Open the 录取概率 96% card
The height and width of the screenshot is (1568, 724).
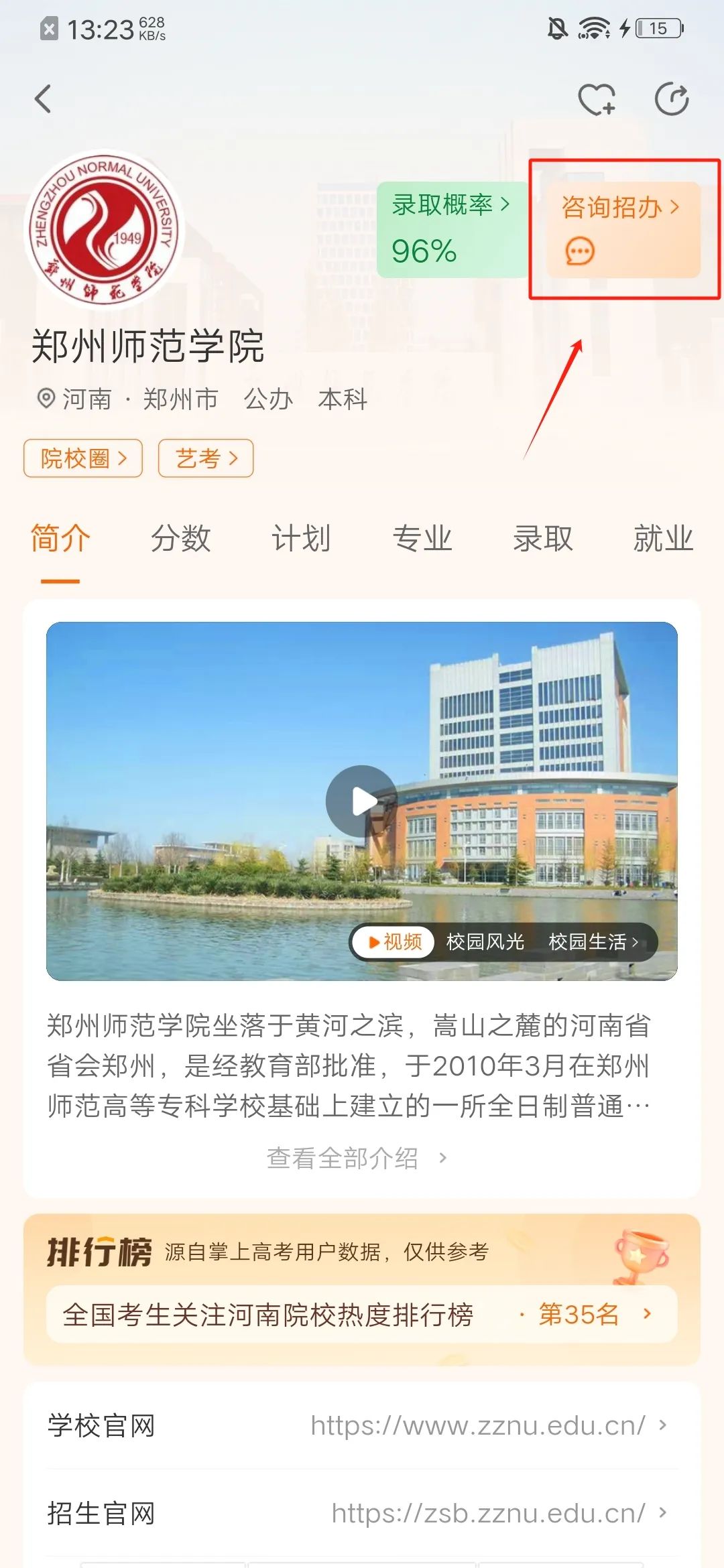[x=452, y=229]
